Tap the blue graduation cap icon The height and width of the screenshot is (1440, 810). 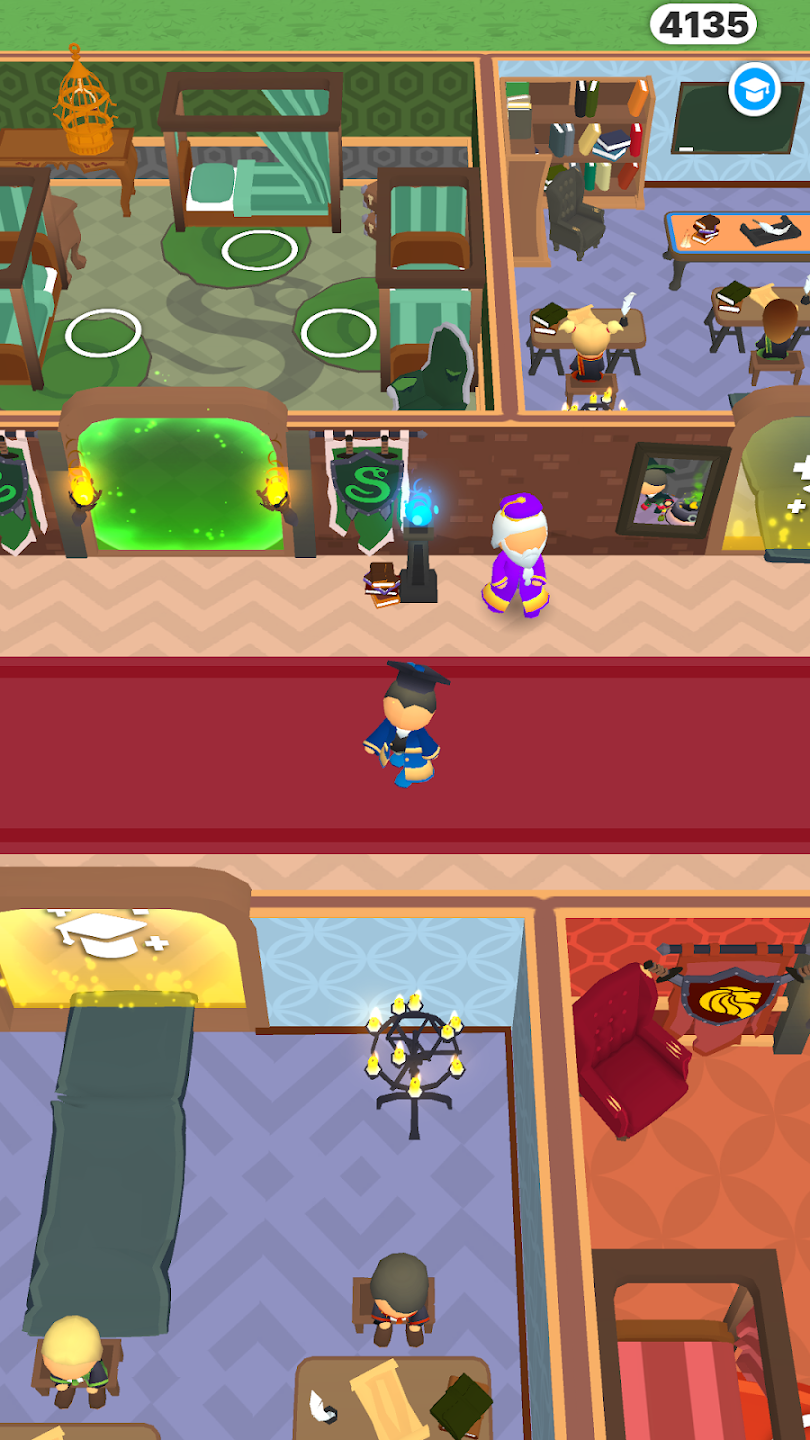[754, 90]
